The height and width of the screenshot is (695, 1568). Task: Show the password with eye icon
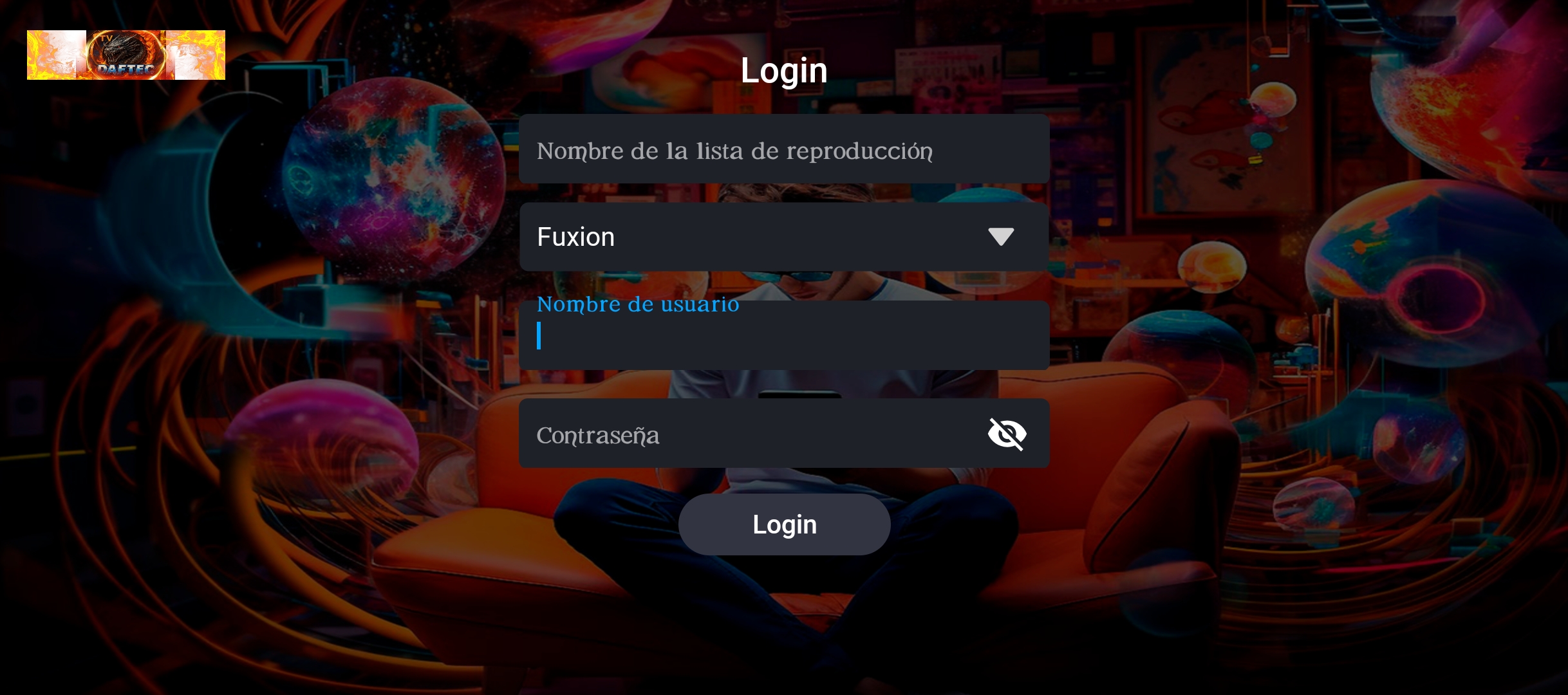click(1006, 434)
